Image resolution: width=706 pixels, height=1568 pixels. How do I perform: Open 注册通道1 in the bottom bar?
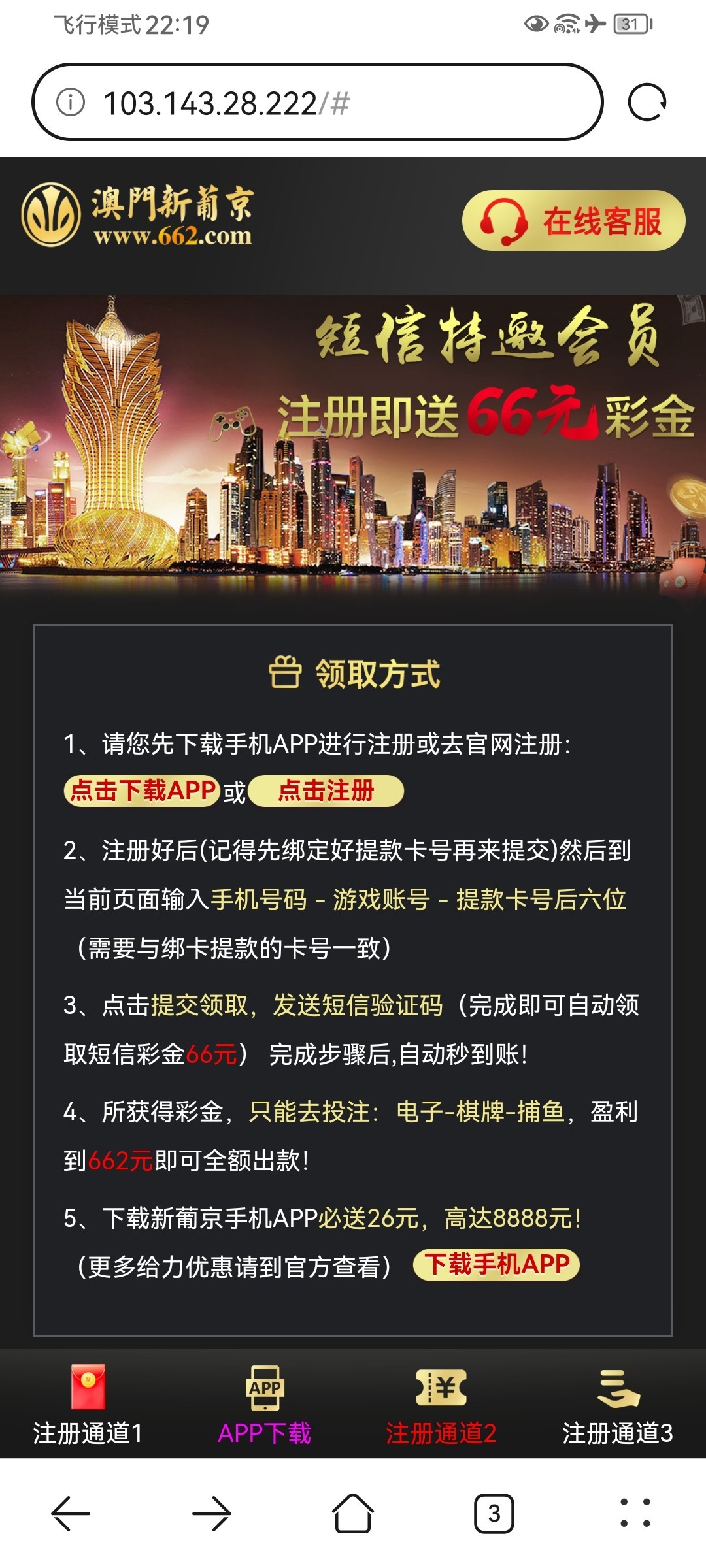[88, 1405]
